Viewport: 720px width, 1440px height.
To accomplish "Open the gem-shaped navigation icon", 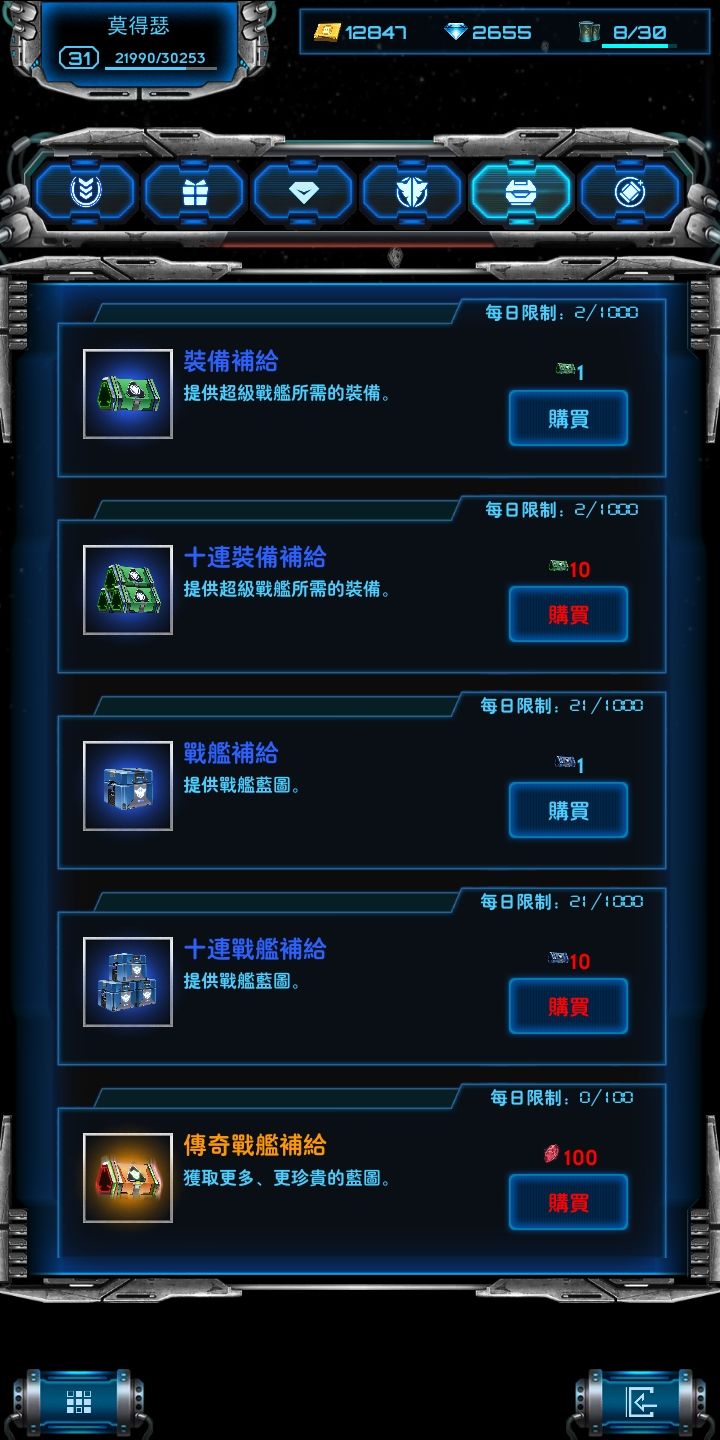I will tap(303, 192).
